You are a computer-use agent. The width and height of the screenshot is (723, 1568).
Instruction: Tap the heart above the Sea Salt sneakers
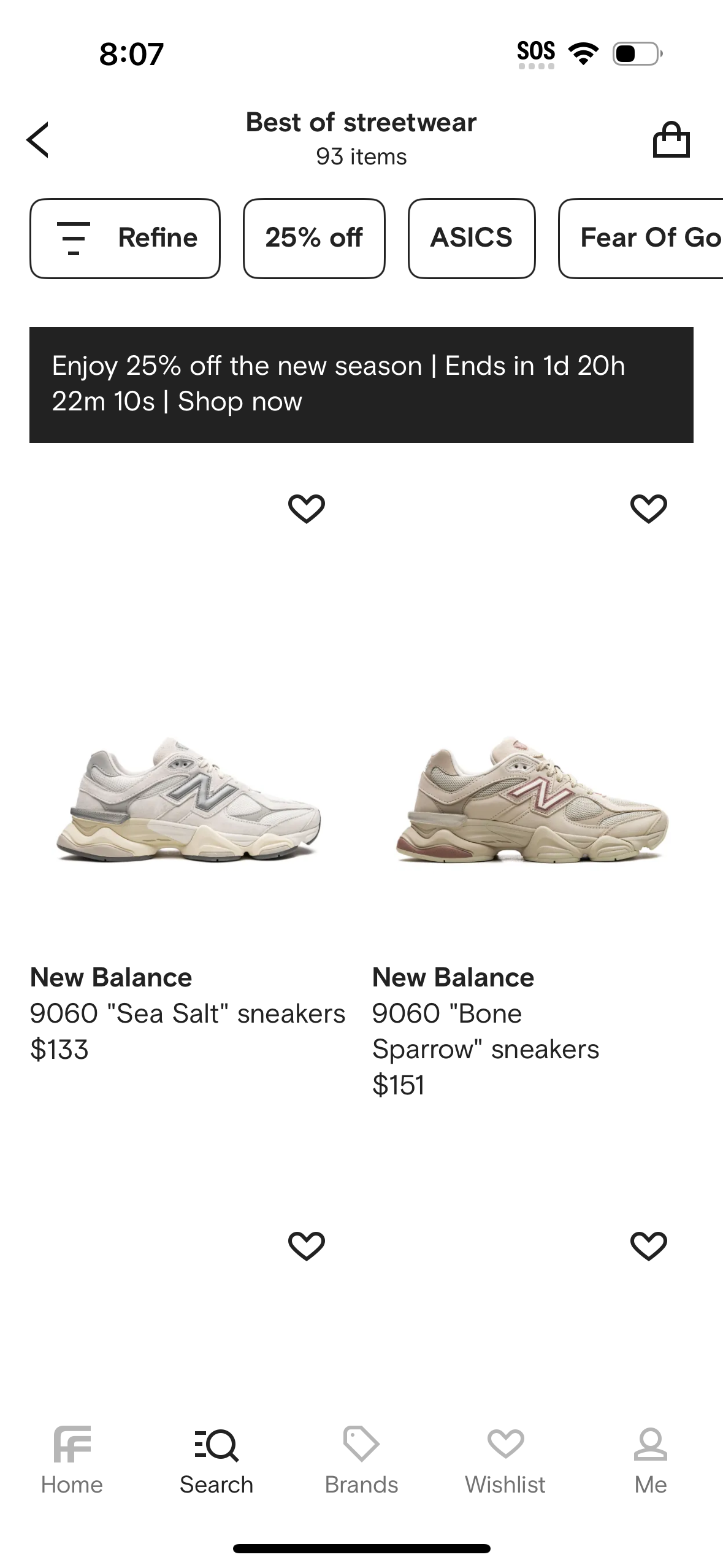(307, 507)
